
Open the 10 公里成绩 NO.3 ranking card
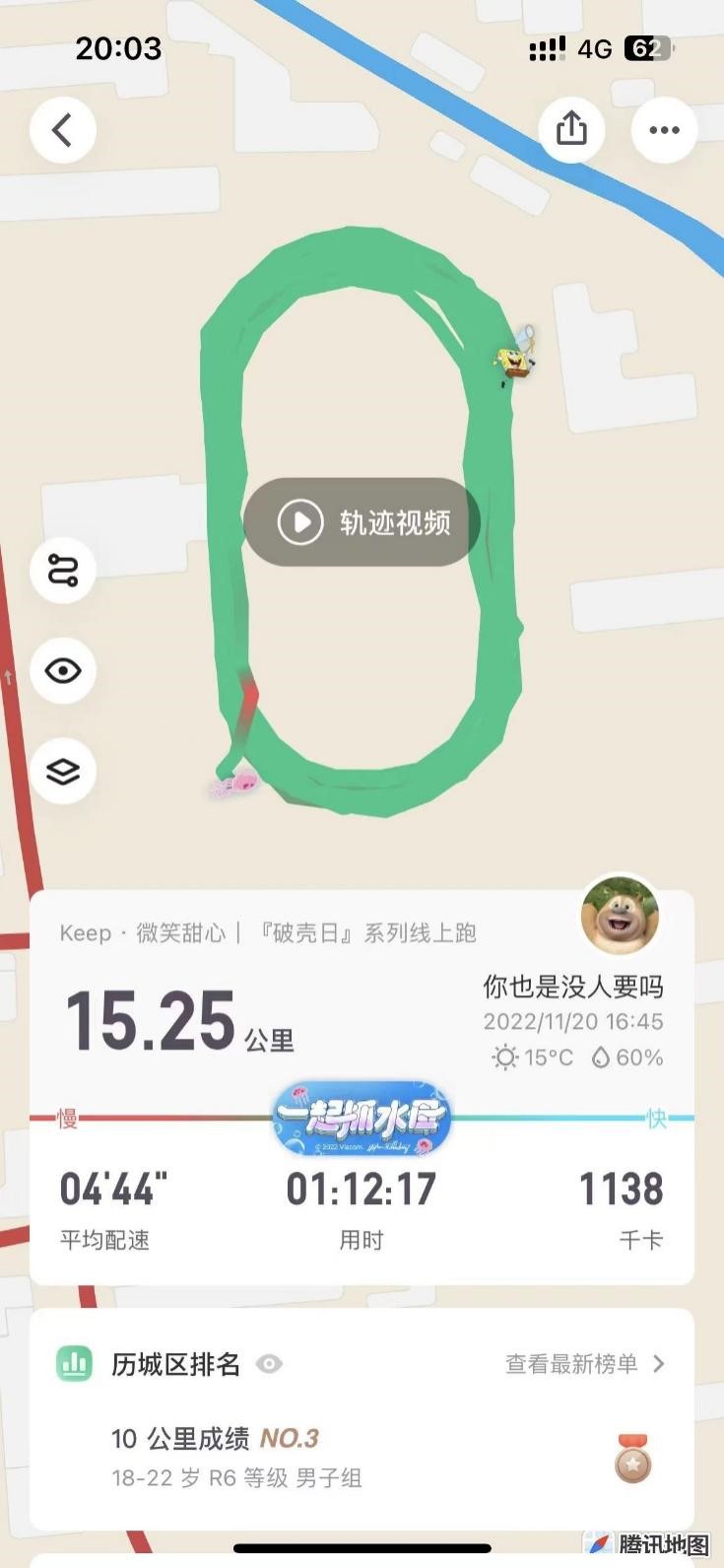tap(362, 1457)
